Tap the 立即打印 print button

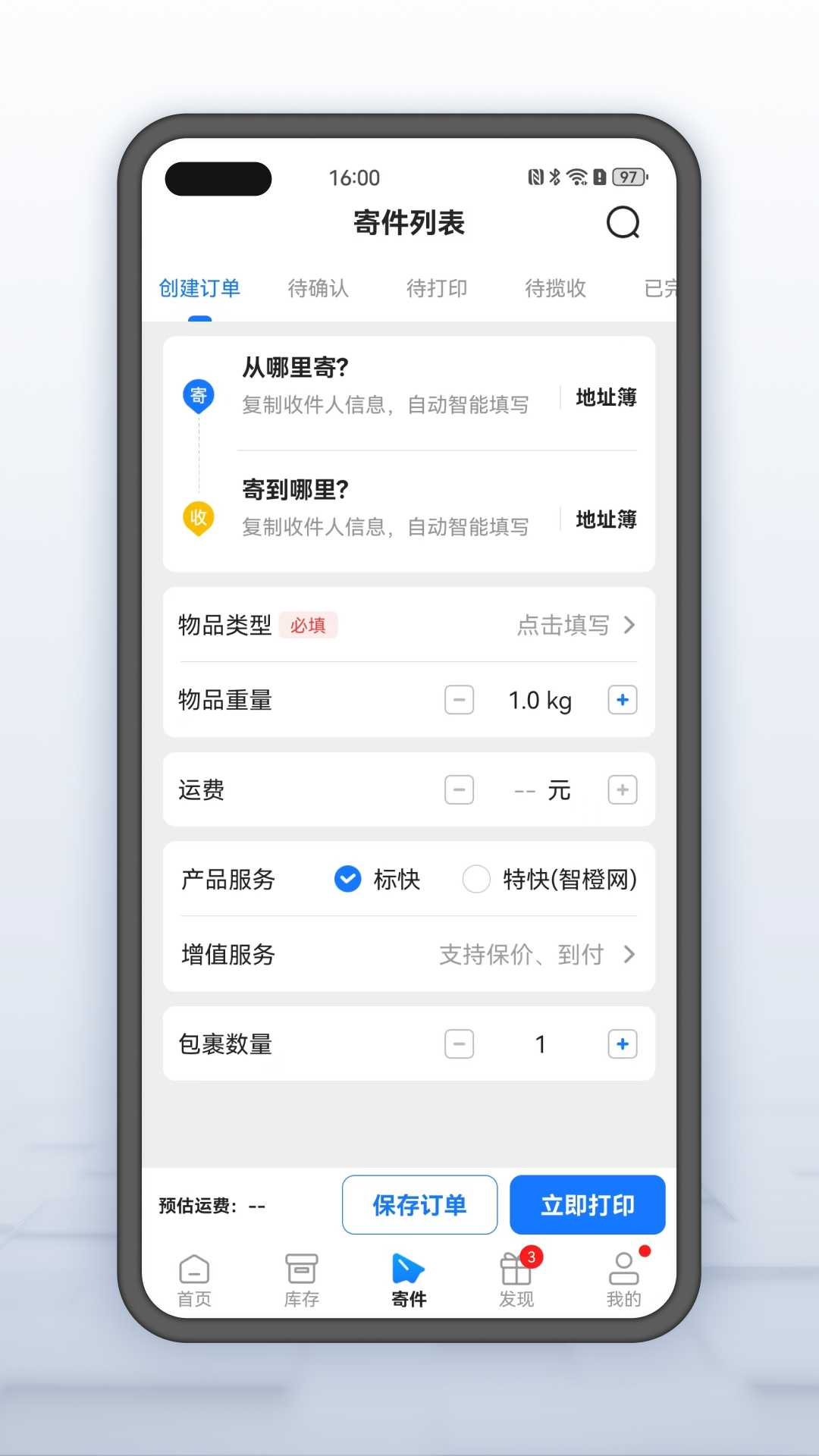point(588,1204)
